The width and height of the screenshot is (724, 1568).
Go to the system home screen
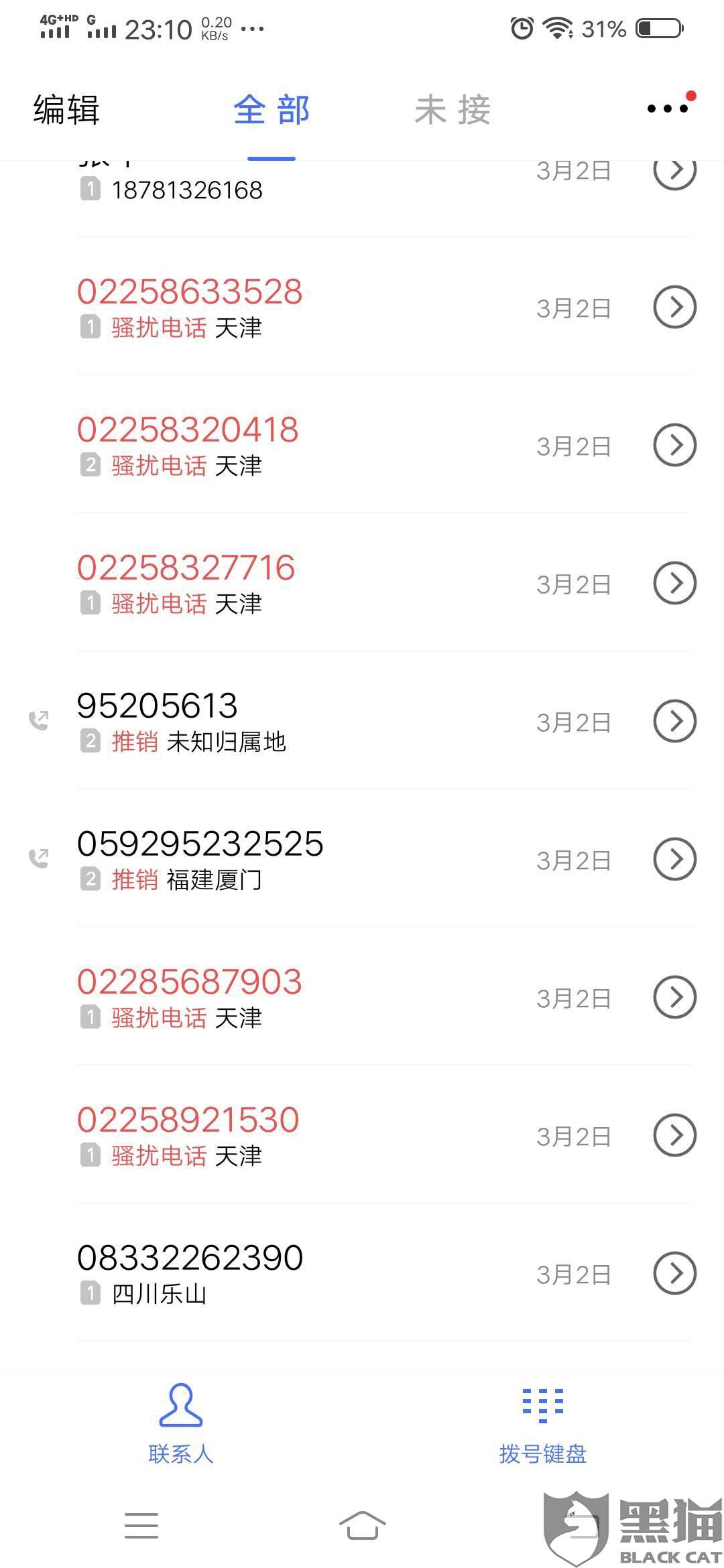coord(362,1525)
